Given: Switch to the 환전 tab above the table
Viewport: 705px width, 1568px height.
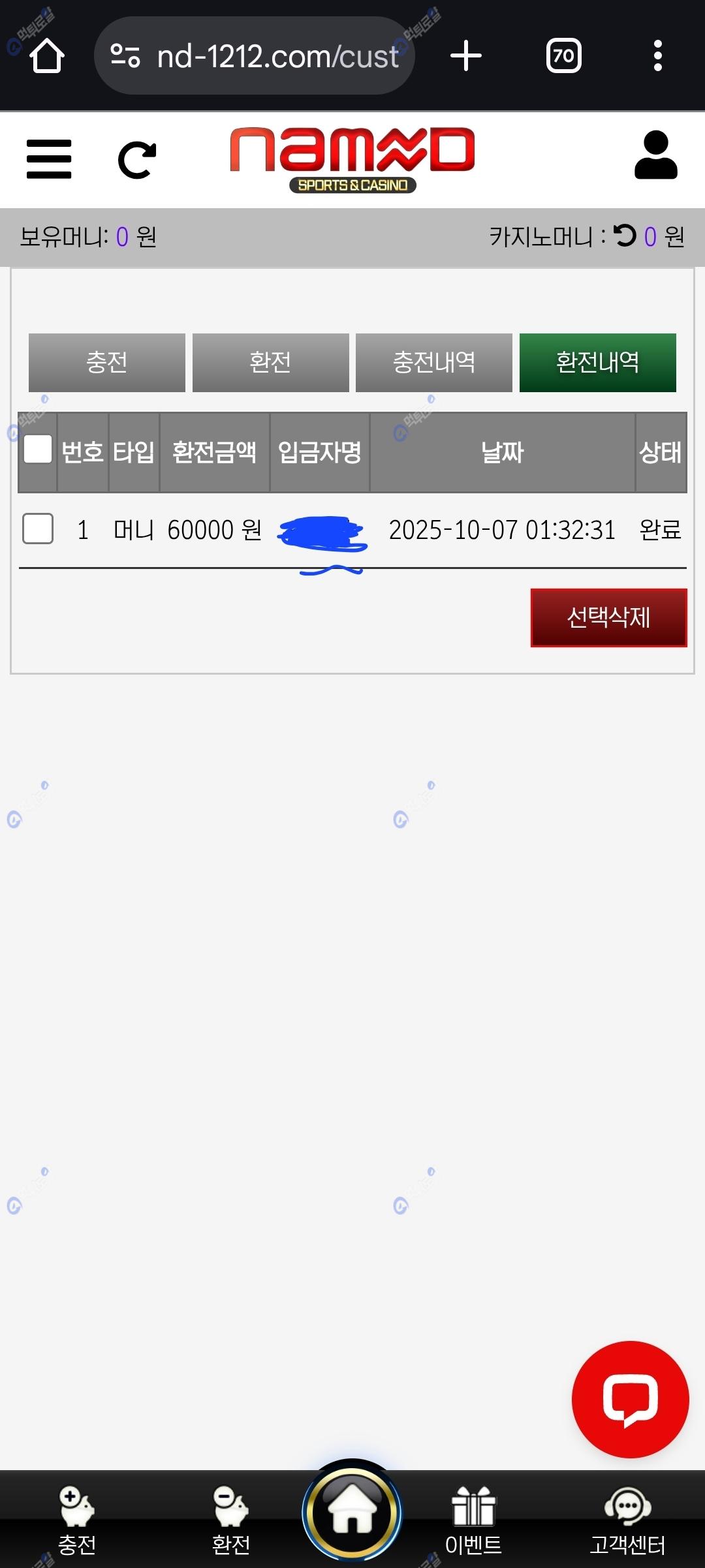Looking at the screenshot, I should click(x=270, y=363).
